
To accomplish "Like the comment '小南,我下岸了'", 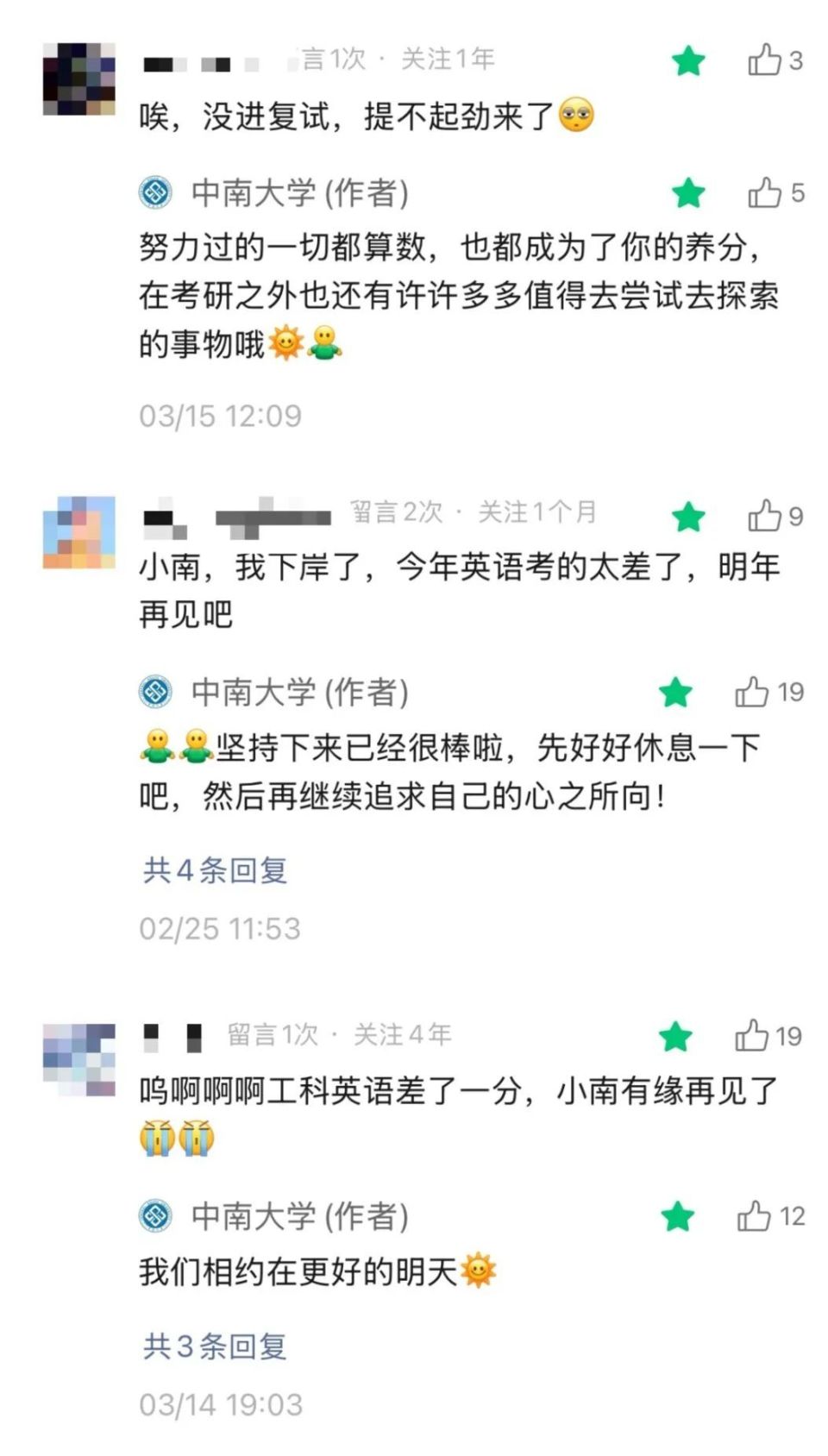I will [765, 516].
